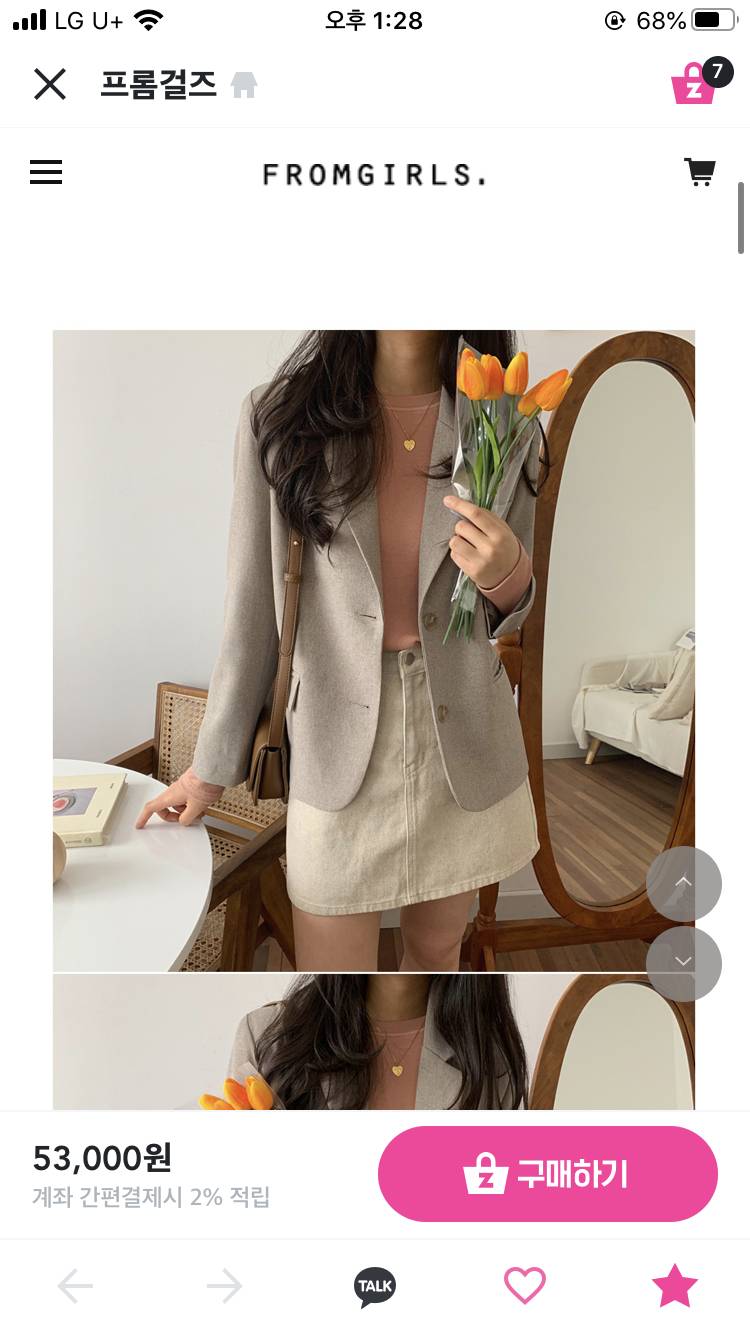Screen dimensions: 750x1334
Task: Open the FROMGIRLS site cart icon
Action: pyautogui.click(x=699, y=172)
